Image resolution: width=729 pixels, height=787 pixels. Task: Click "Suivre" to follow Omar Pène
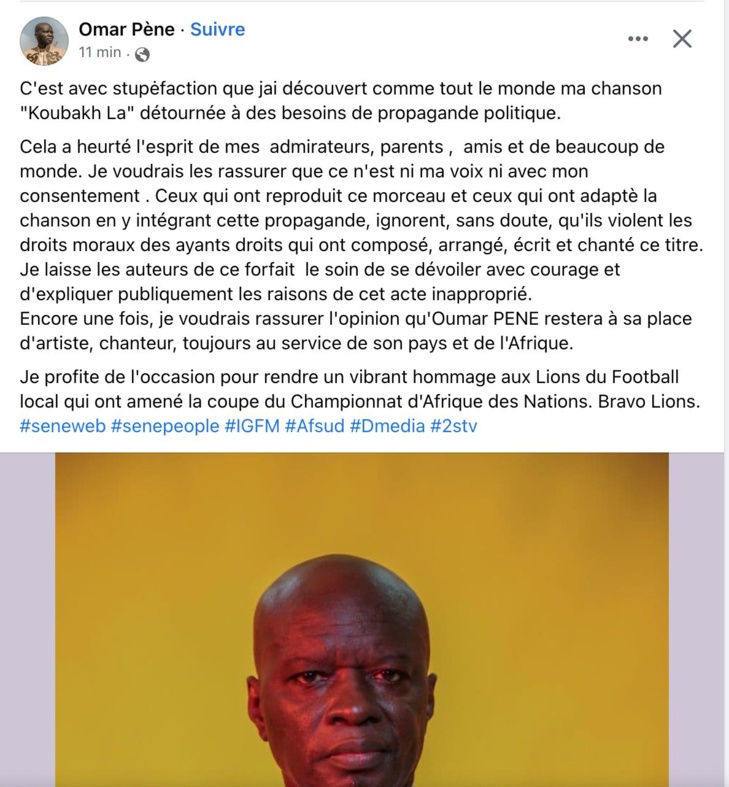(x=218, y=29)
